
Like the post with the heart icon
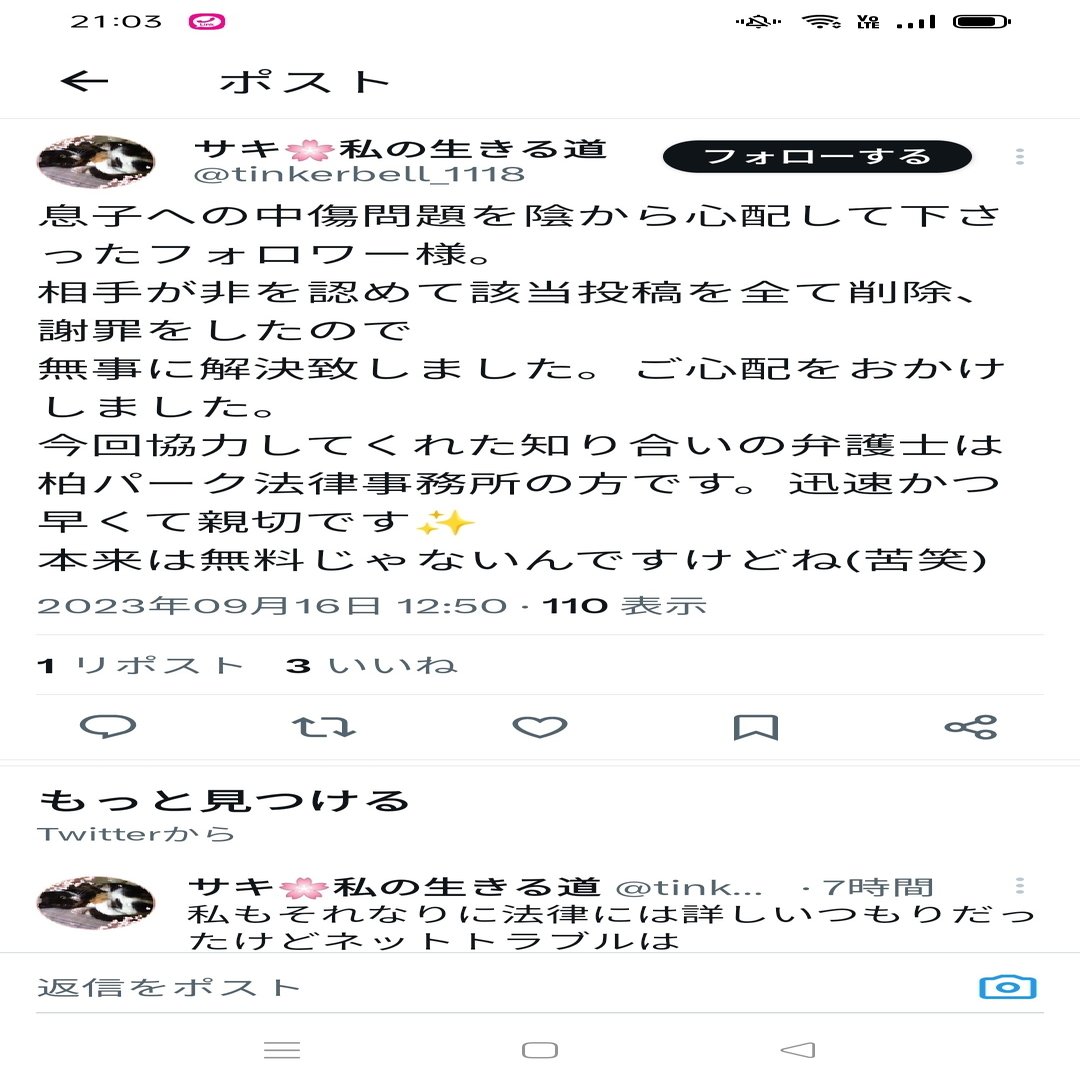click(x=540, y=727)
